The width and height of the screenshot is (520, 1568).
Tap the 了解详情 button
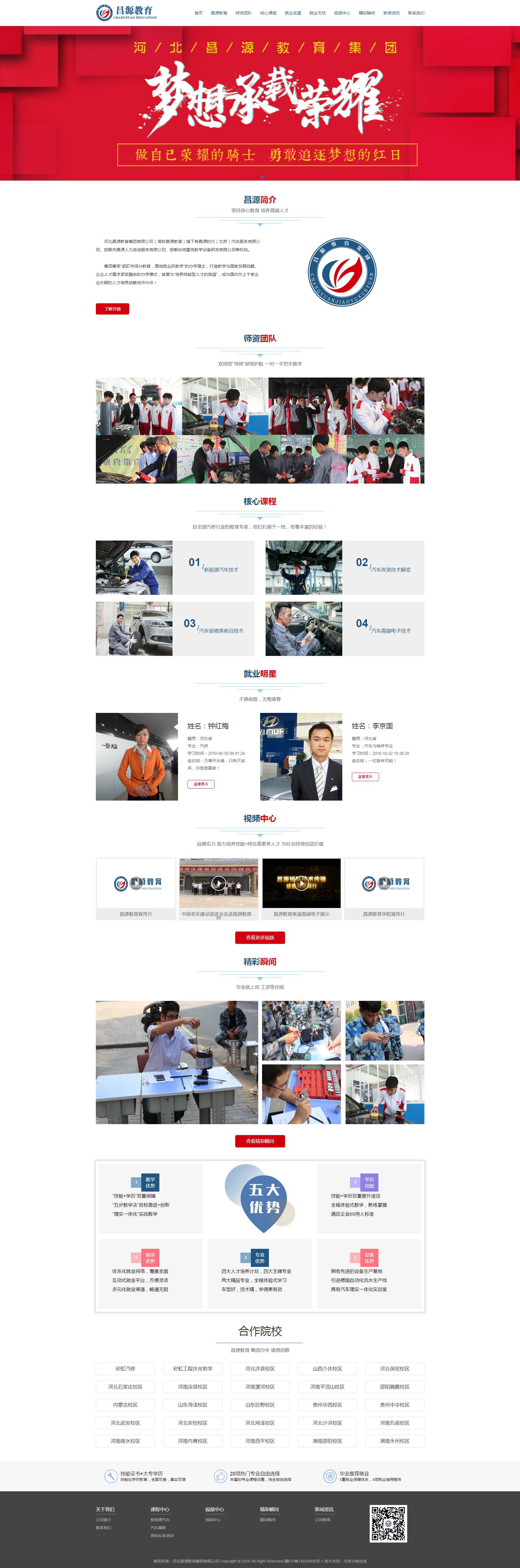click(x=113, y=309)
